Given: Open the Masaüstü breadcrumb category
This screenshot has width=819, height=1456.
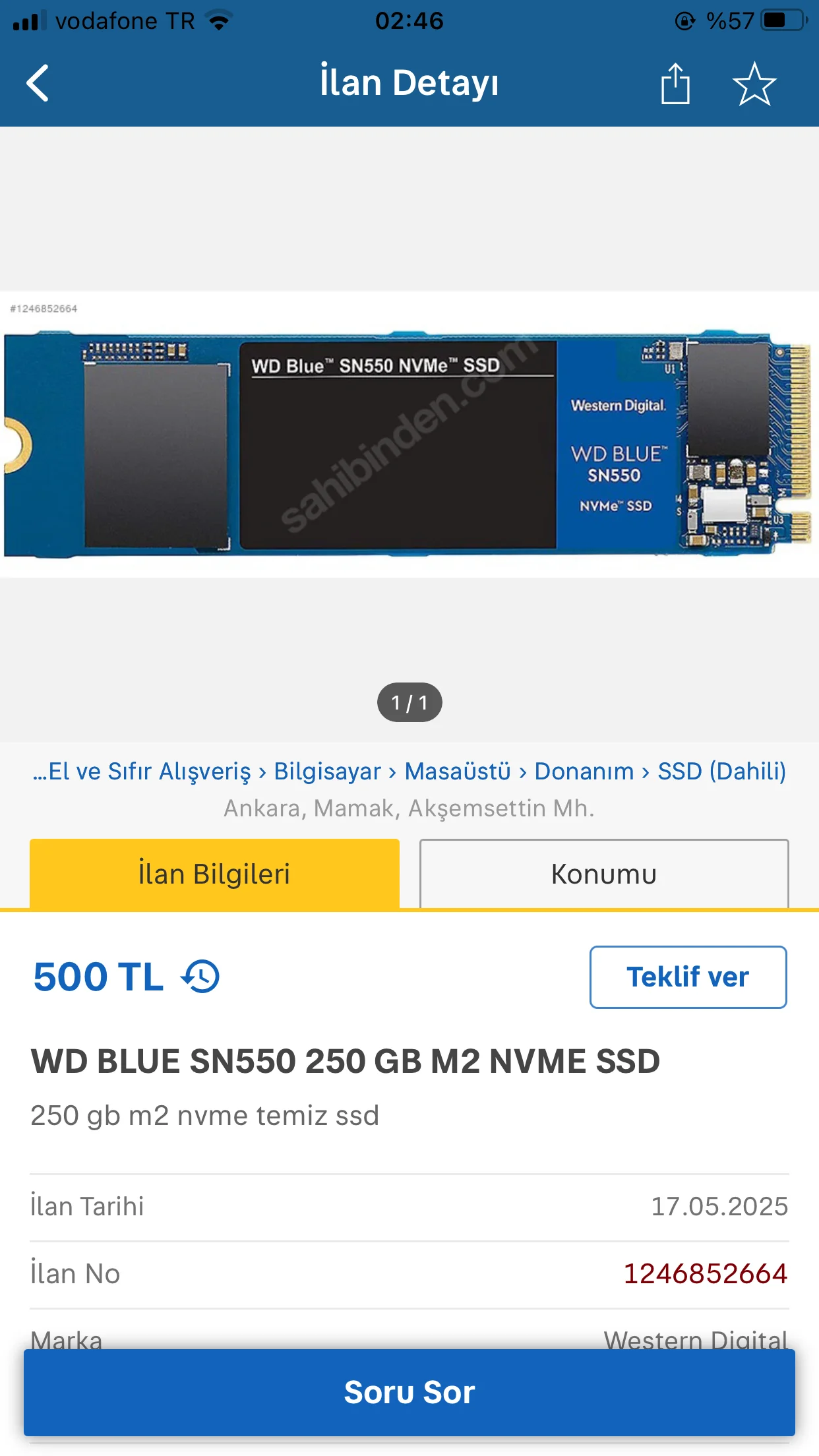Looking at the screenshot, I should pyautogui.click(x=458, y=771).
